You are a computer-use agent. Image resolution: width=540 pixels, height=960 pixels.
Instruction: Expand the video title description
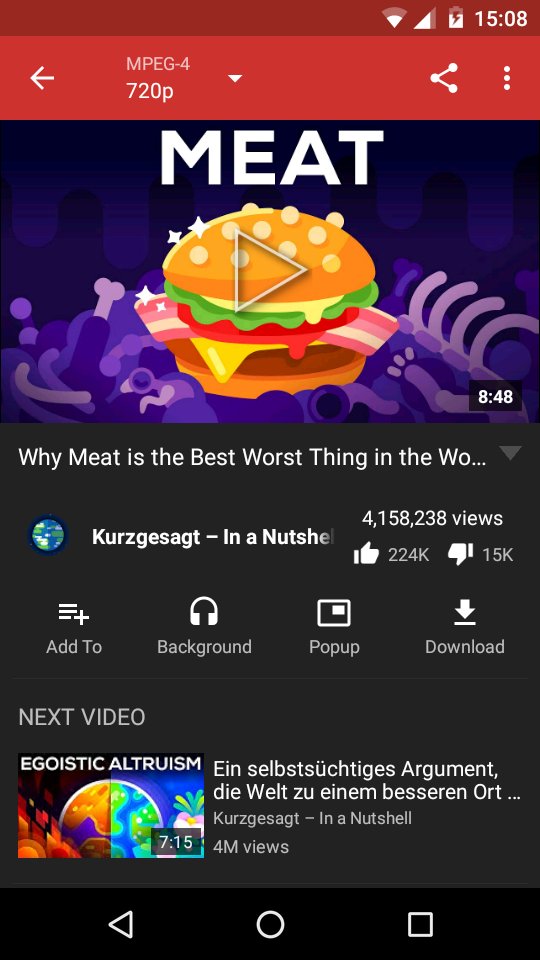pos(510,453)
